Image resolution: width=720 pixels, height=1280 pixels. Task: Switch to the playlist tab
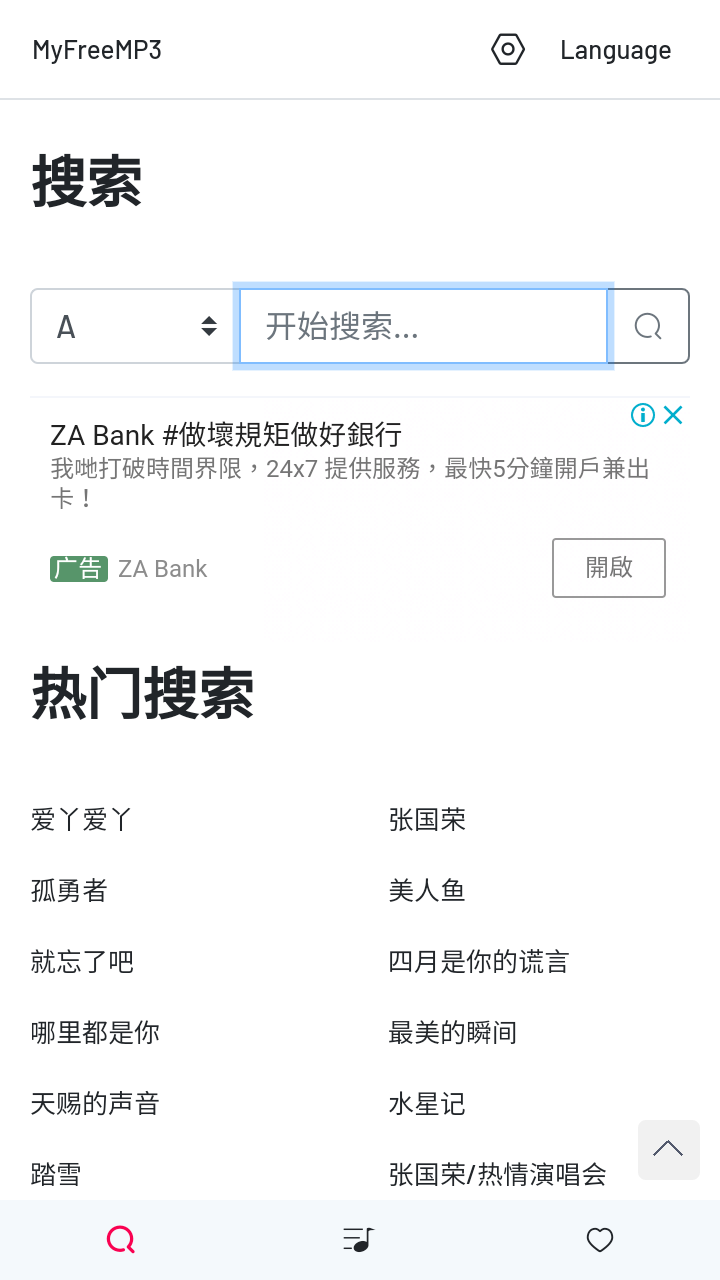click(x=358, y=1240)
